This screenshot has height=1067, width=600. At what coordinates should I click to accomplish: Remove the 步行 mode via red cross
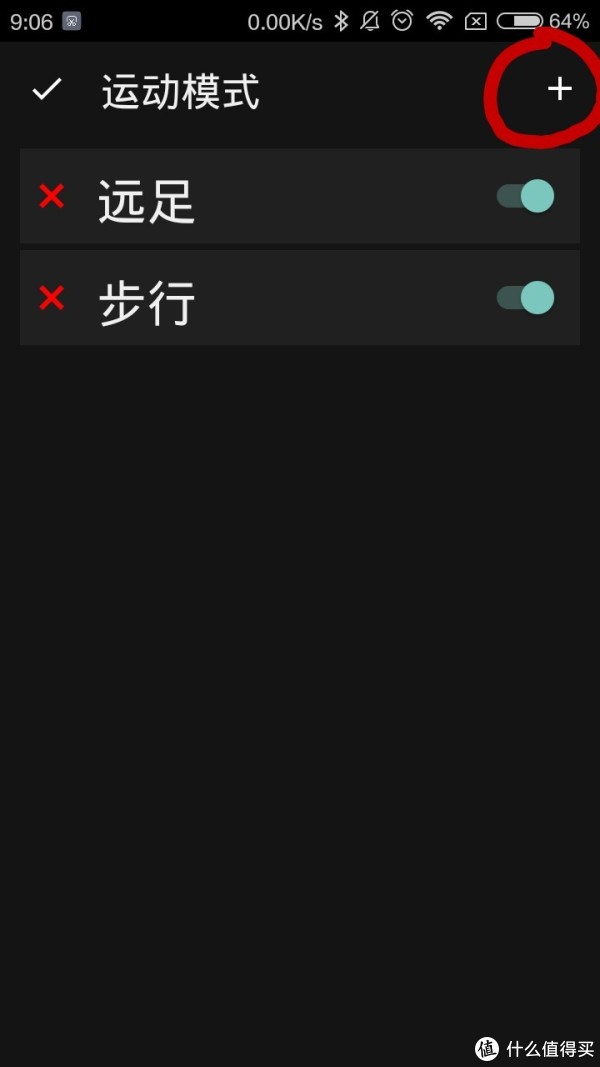pyautogui.click(x=52, y=298)
